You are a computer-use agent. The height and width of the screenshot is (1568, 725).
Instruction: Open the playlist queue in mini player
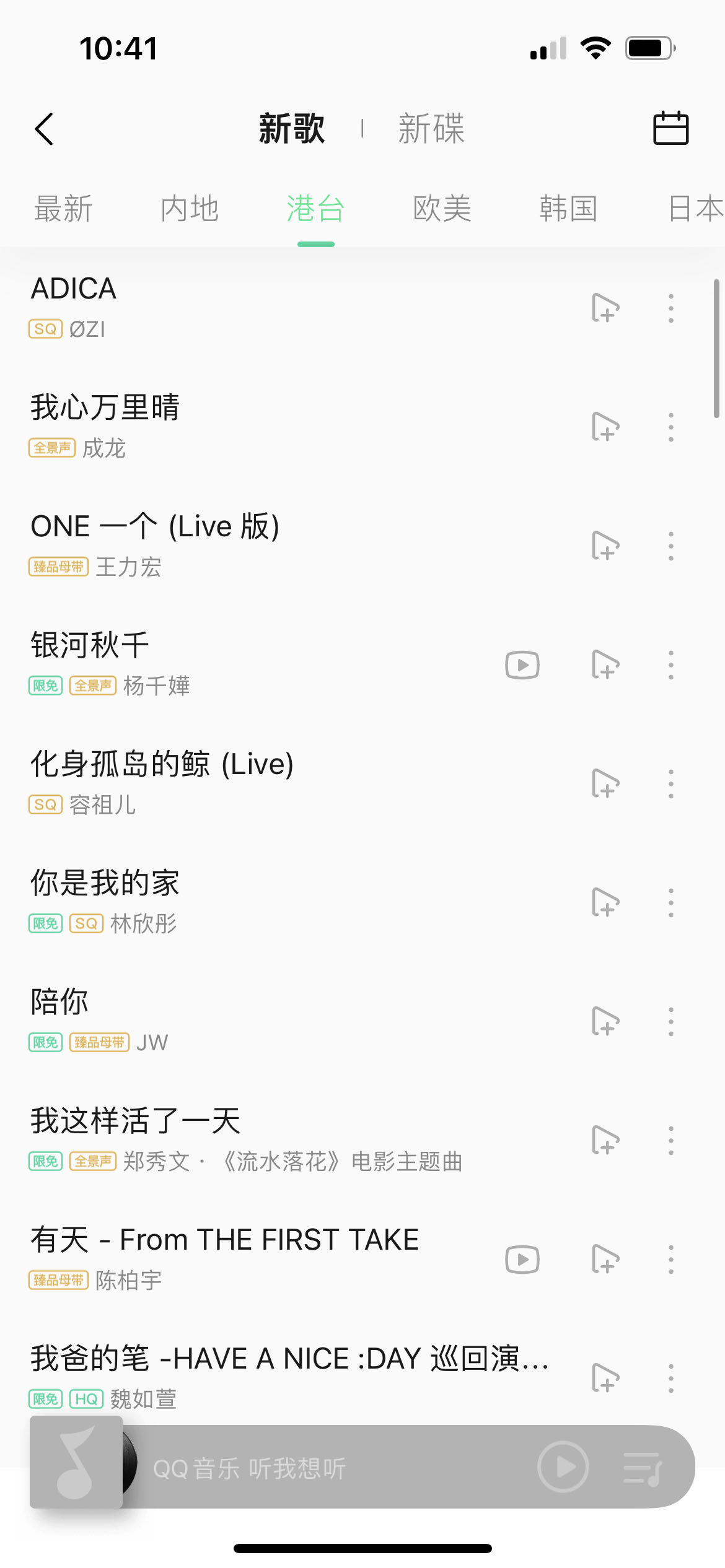(643, 1468)
